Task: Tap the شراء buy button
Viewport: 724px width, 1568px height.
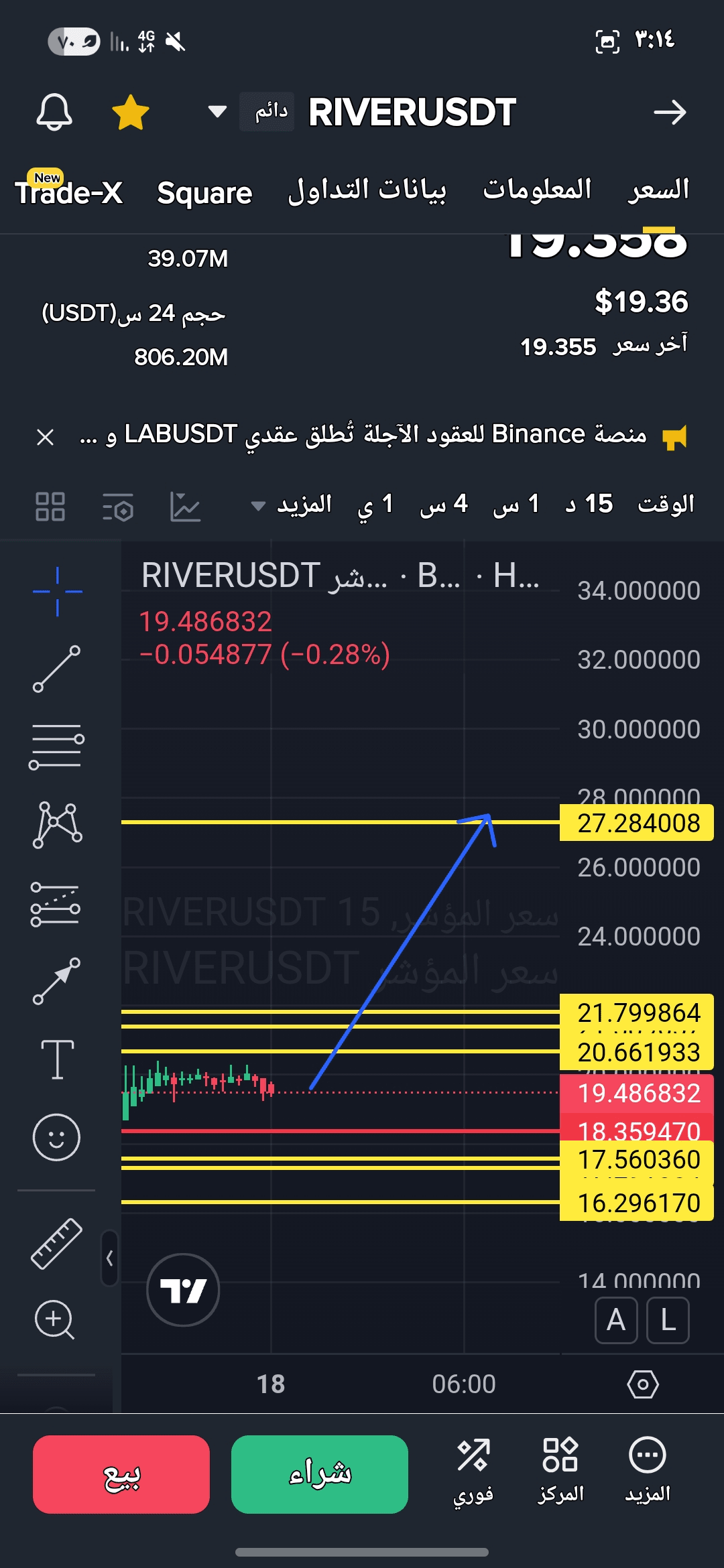Action: point(320,1474)
